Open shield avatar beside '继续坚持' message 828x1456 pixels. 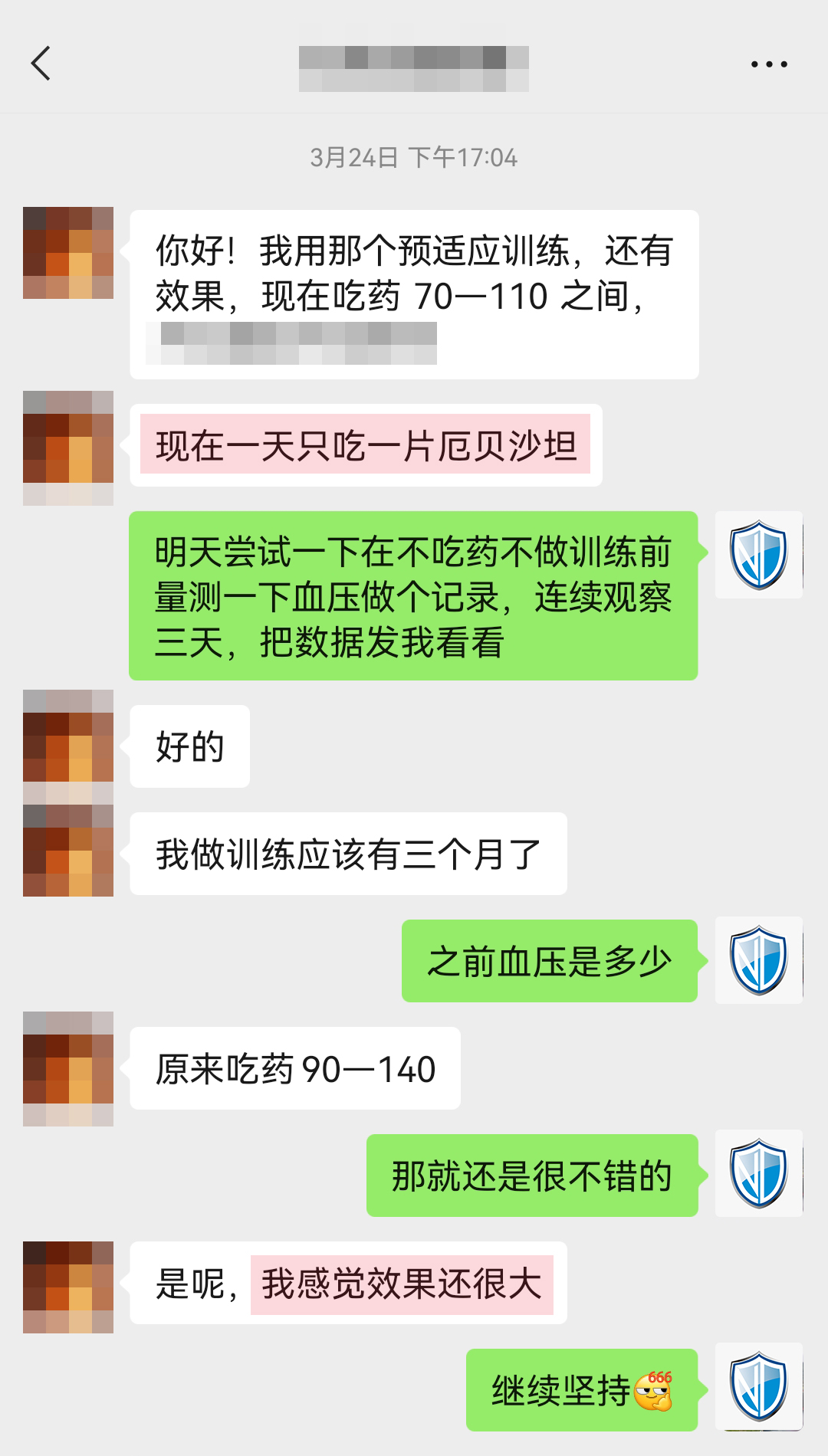[x=758, y=1386]
